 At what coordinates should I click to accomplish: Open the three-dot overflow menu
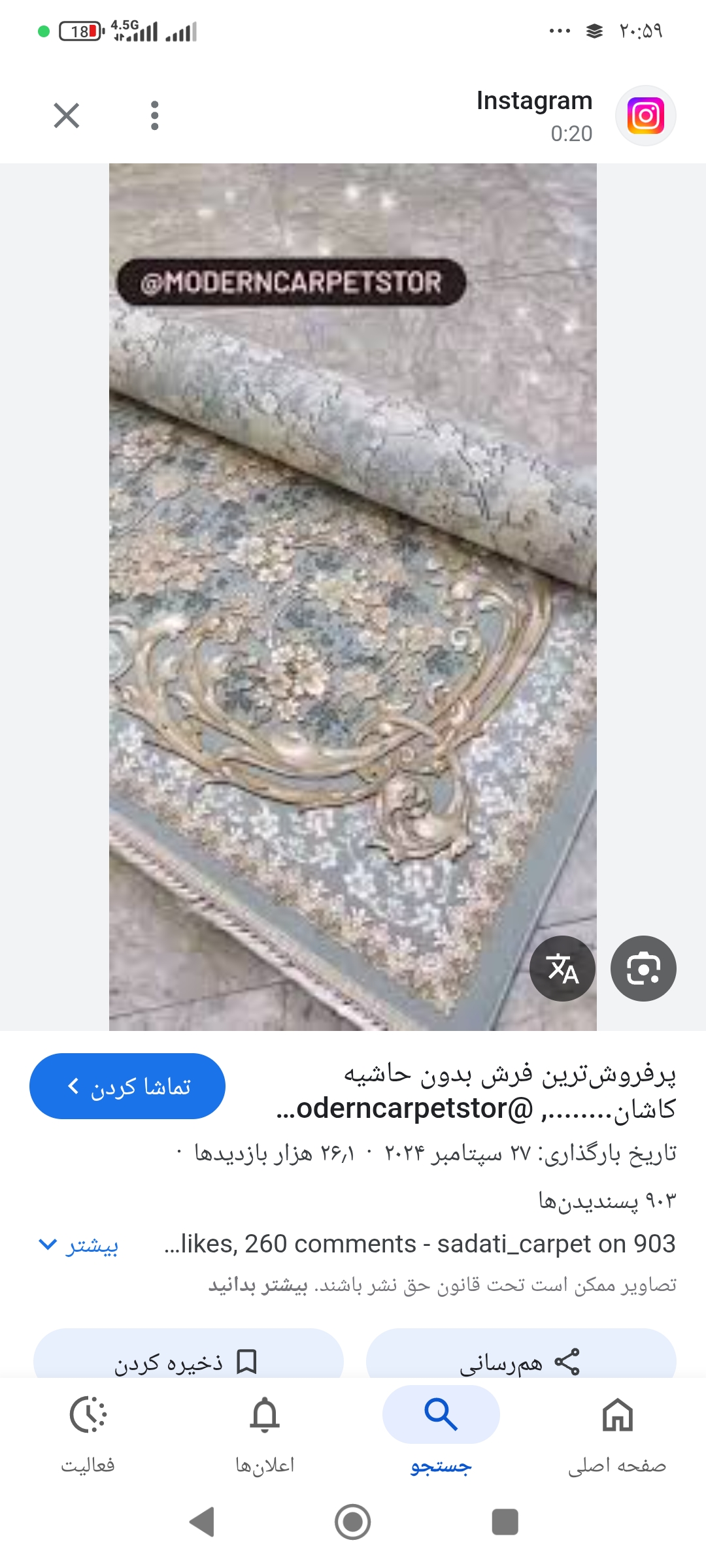coord(154,116)
